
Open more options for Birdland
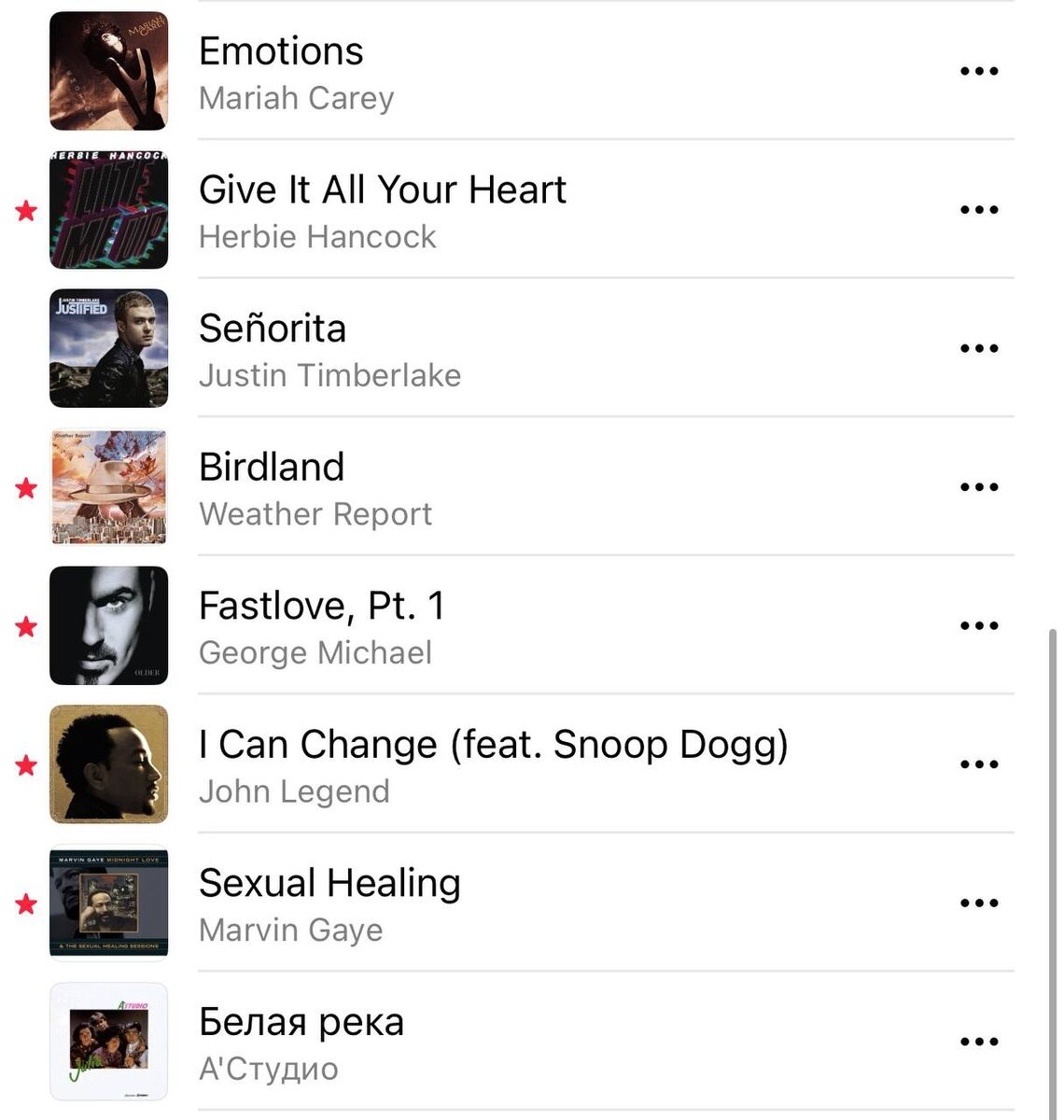point(979,487)
